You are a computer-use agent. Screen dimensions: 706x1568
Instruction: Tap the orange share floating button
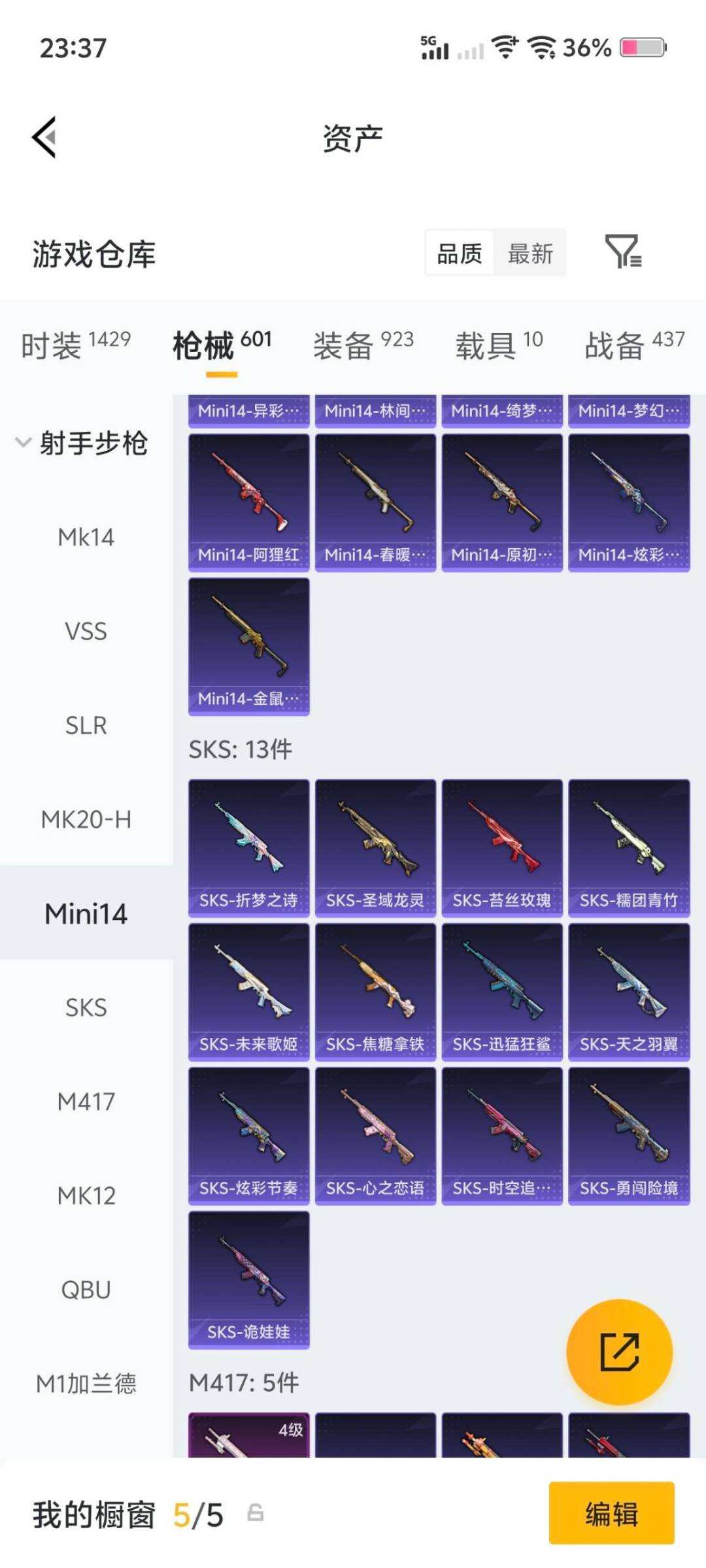click(619, 1352)
